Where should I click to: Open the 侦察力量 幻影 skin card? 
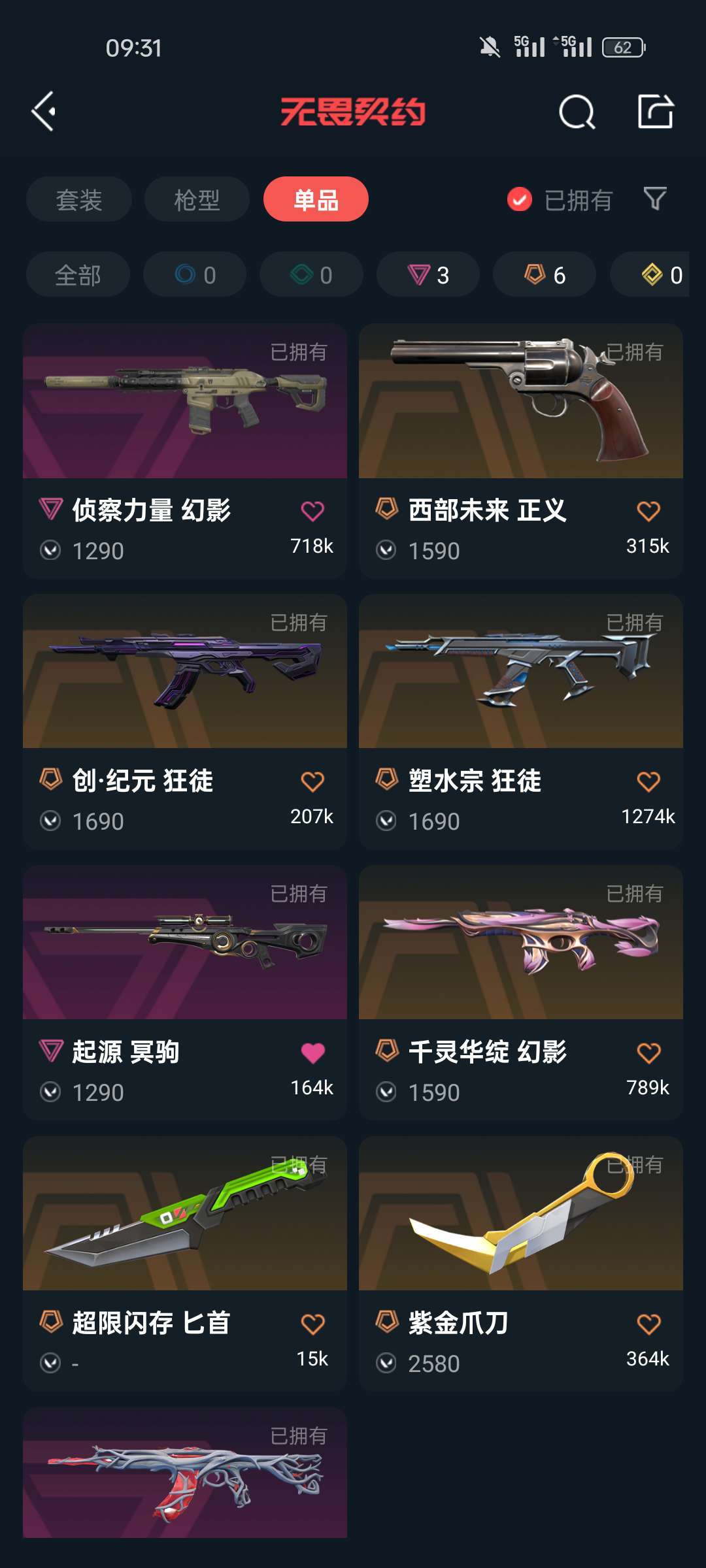185,451
